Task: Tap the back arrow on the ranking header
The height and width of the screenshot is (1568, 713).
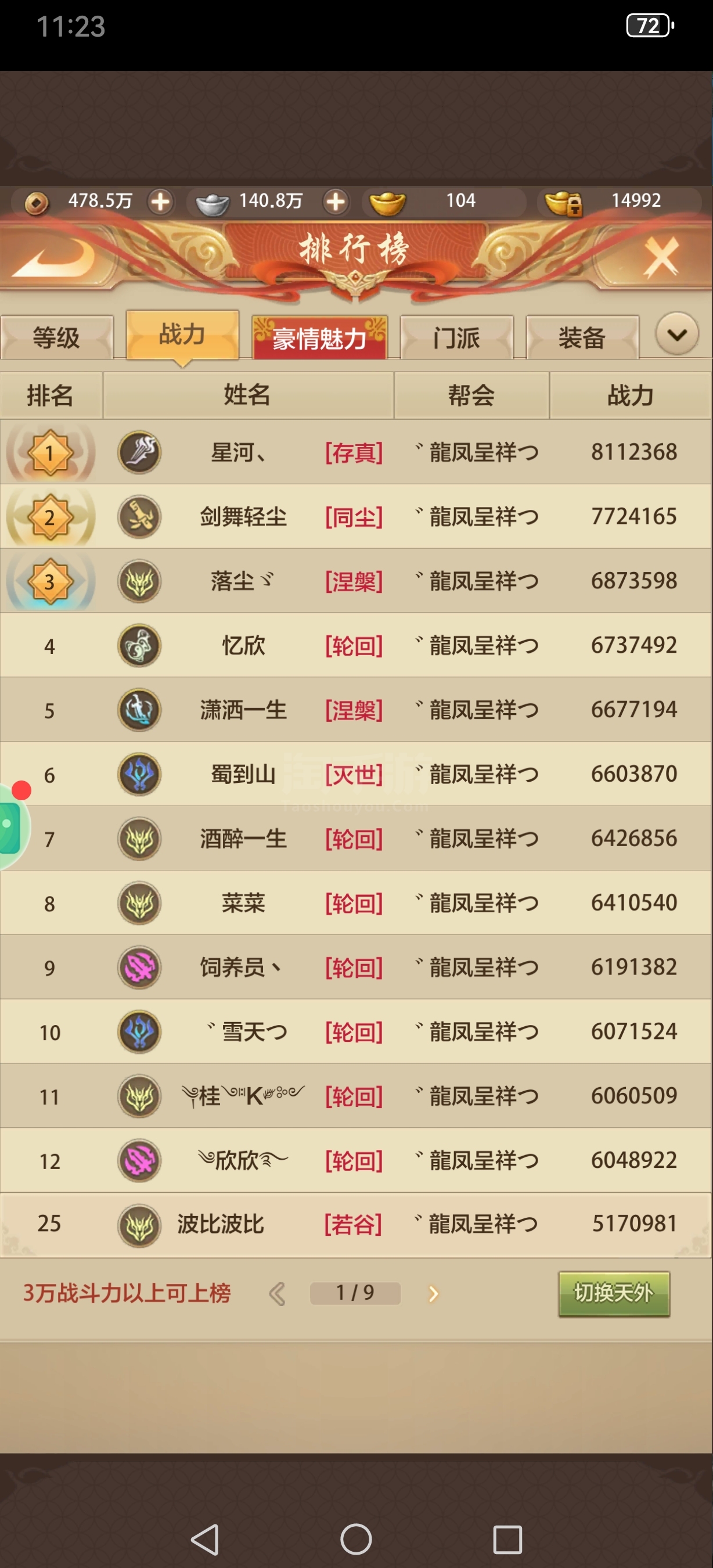Action: 53,257
